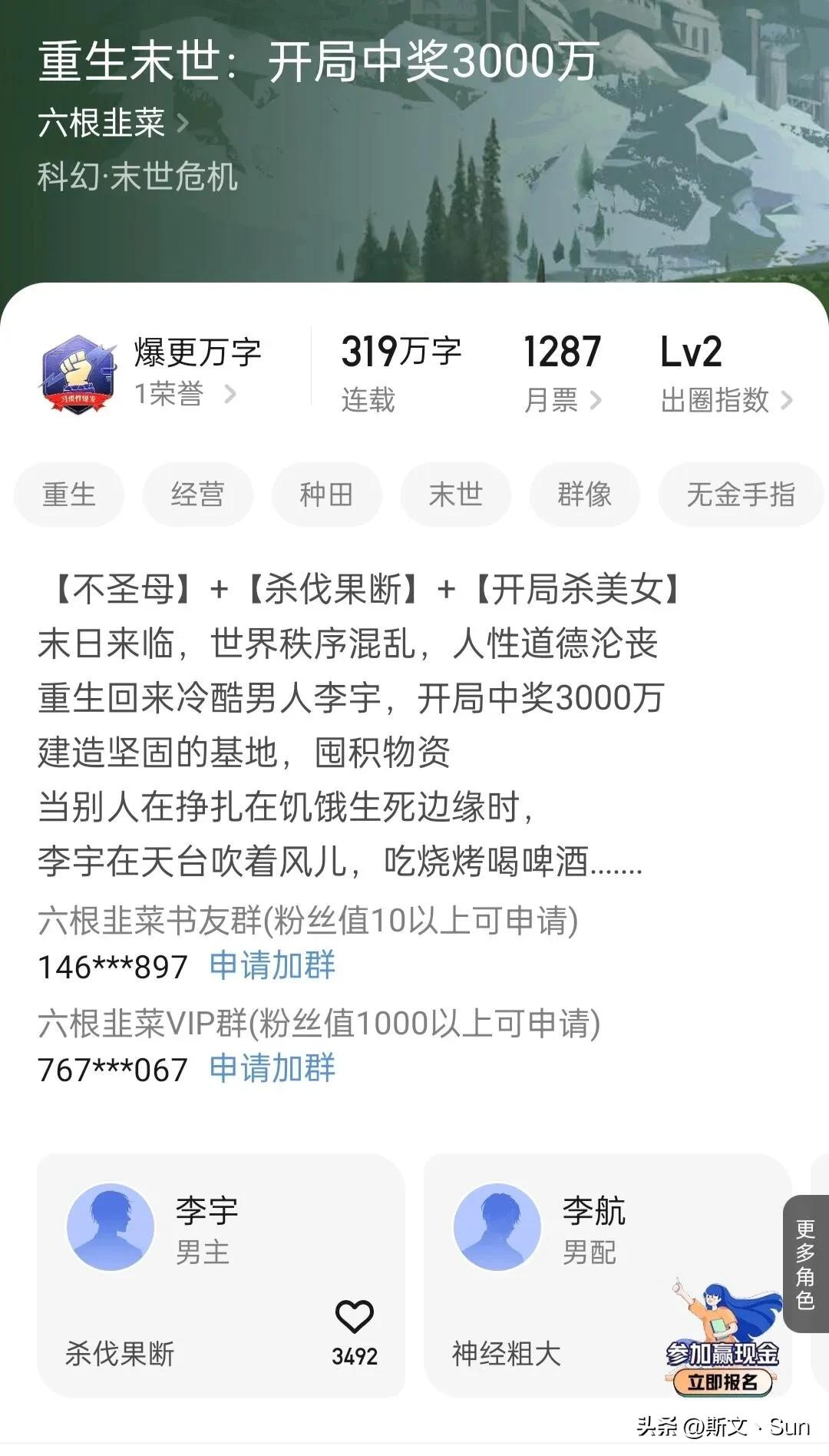829x1456 pixels.
Task: View the 爆更万字 honor badge
Action: [140, 372]
